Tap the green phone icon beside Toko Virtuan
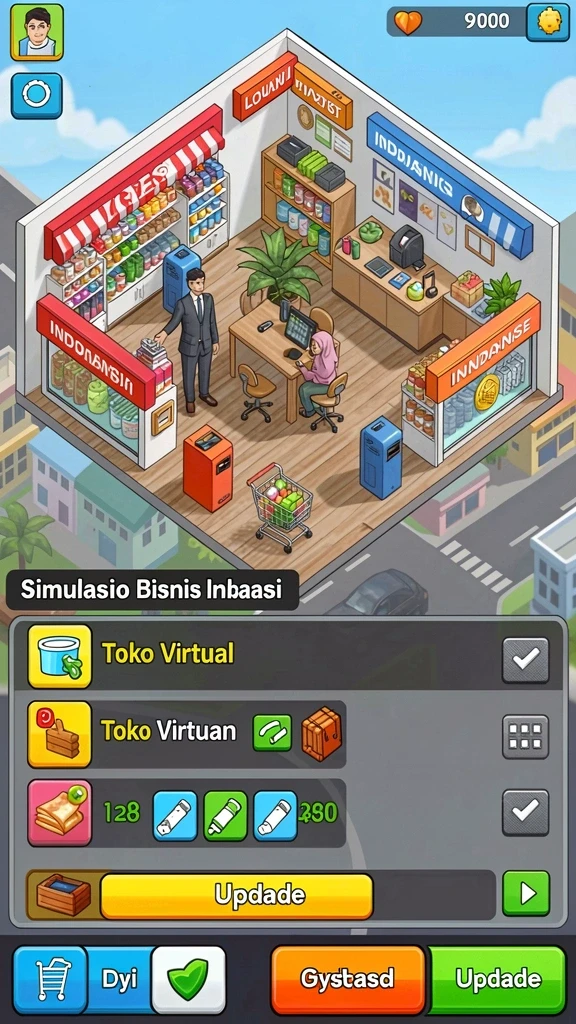This screenshot has height=1024, width=576. coord(272,733)
